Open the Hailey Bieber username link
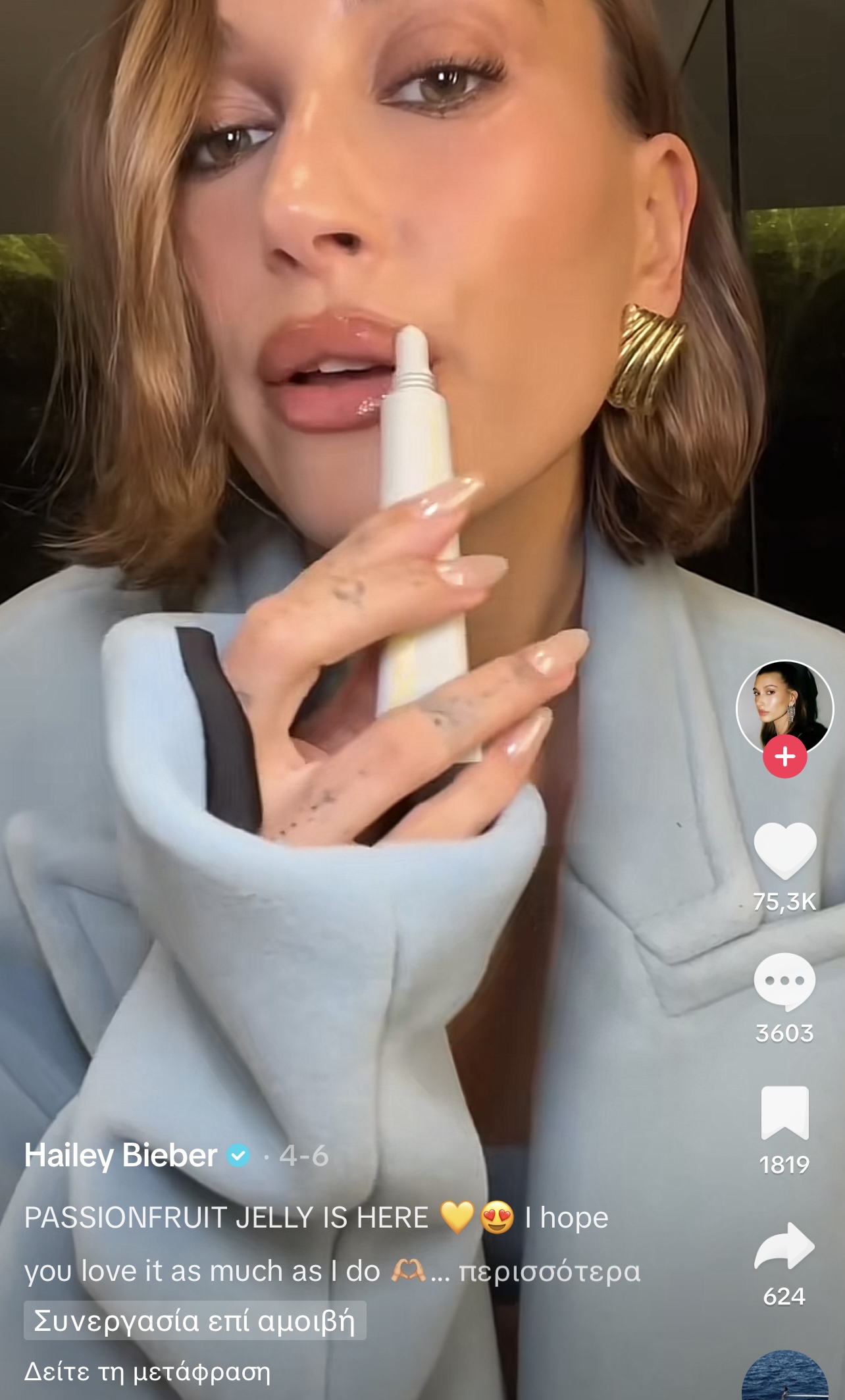 (x=121, y=1155)
